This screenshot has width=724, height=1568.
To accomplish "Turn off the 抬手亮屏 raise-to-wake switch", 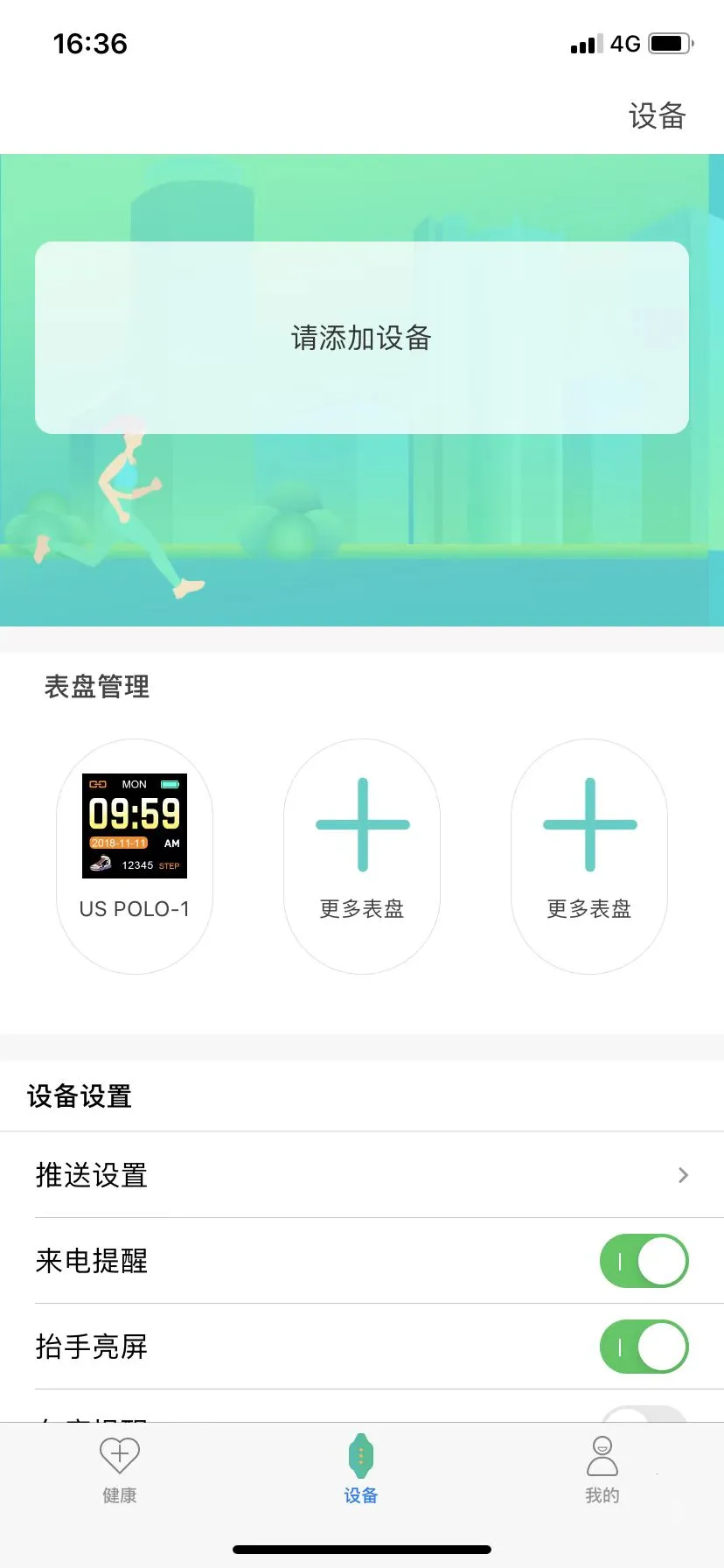I will coord(644,1347).
